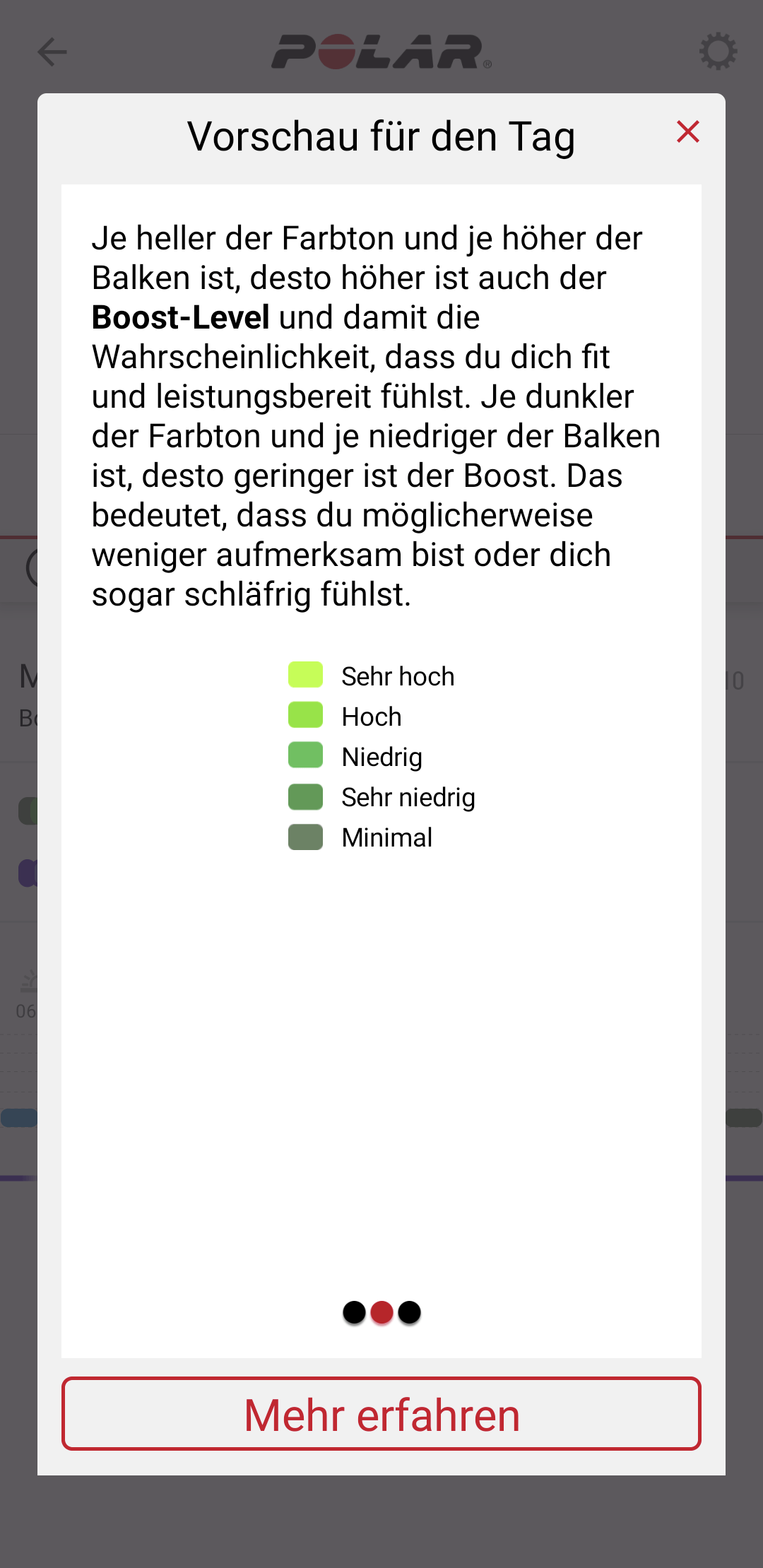Jump to the first page indicator dot
Viewport: 763px width, 1568px height.
pyautogui.click(x=354, y=1312)
